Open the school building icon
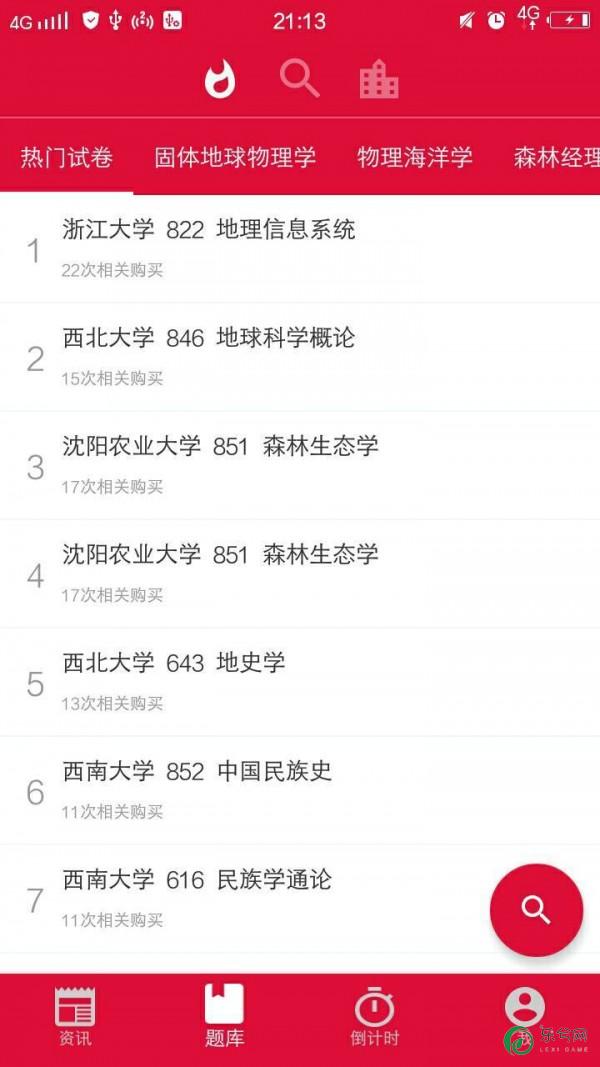Image resolution: width=600 pixels, height=1067 pixels. [x=379, y=80]
